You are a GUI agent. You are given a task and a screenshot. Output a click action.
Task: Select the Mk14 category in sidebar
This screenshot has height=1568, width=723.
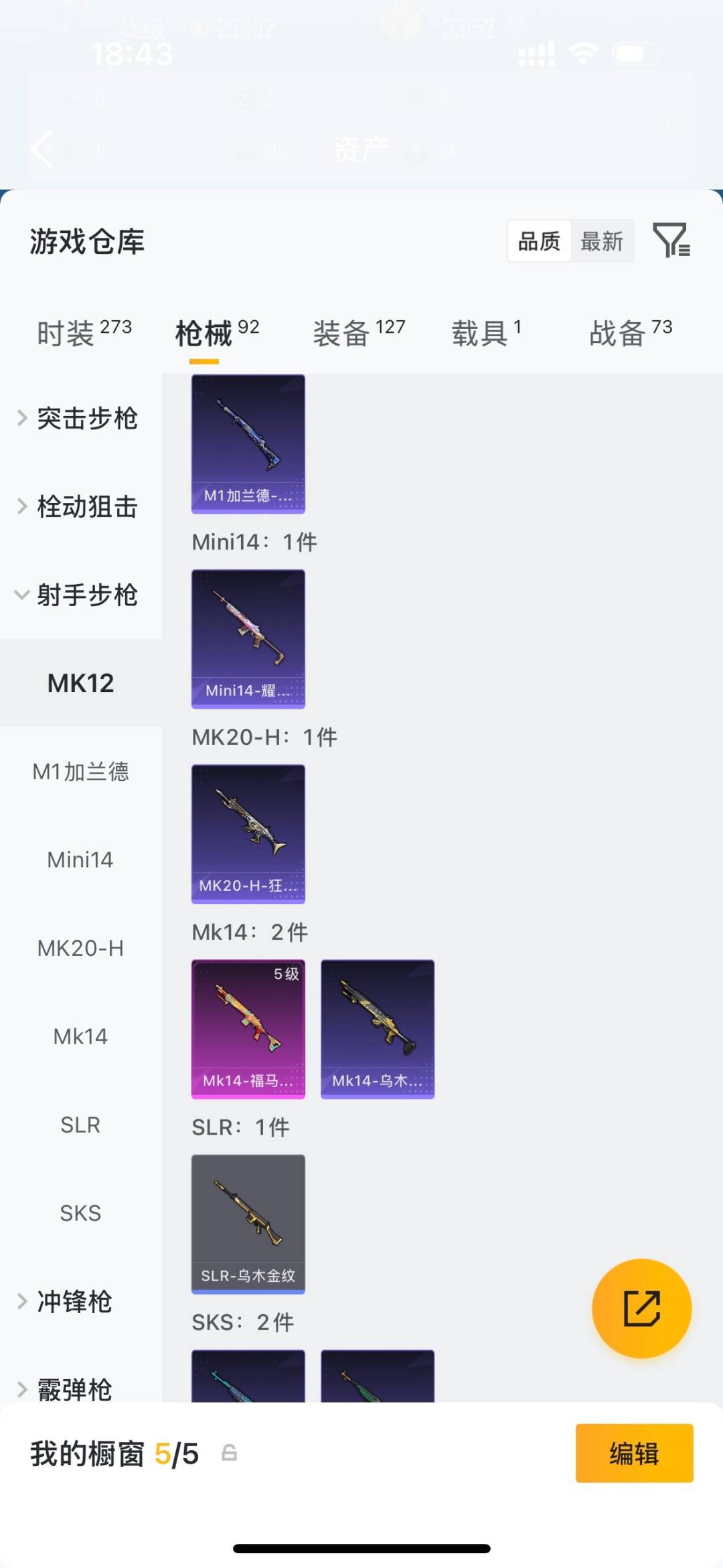point(80,1036)
